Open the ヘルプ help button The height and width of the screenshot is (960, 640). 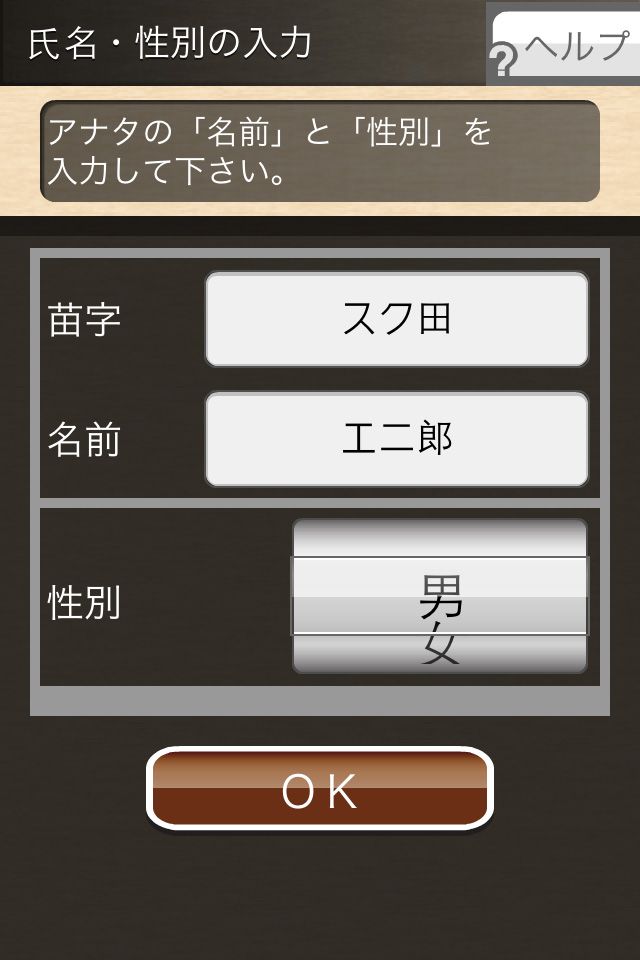click(x=565, y=45)
